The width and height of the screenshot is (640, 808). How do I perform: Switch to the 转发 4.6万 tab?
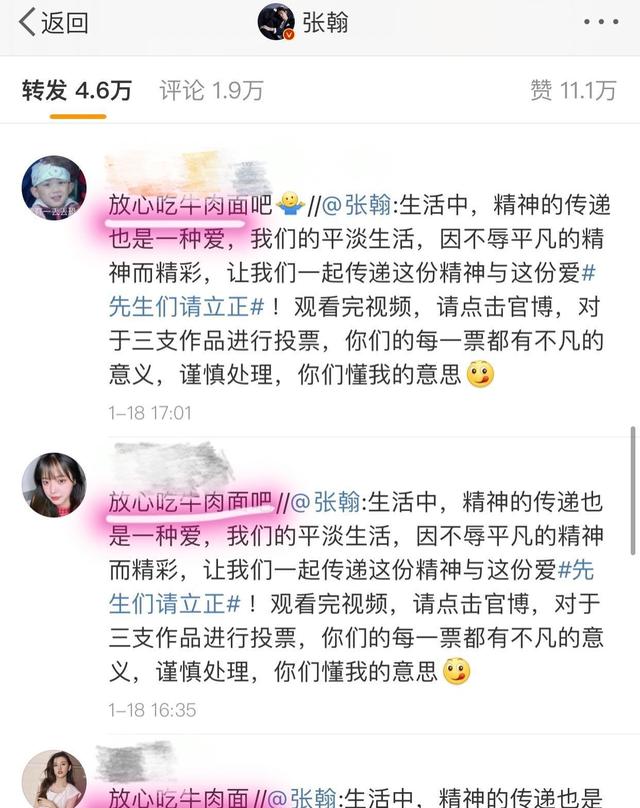tap(77, 91)
